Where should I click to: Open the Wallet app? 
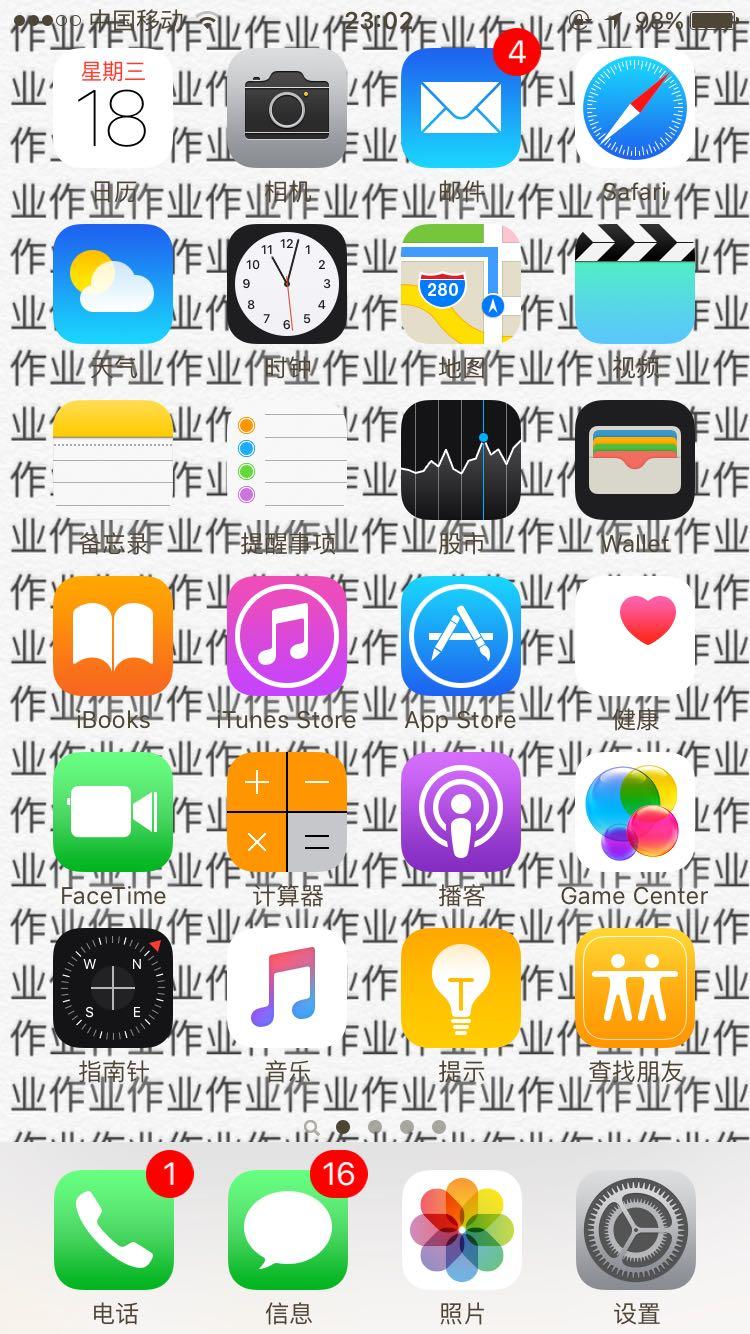pos(635,460)
